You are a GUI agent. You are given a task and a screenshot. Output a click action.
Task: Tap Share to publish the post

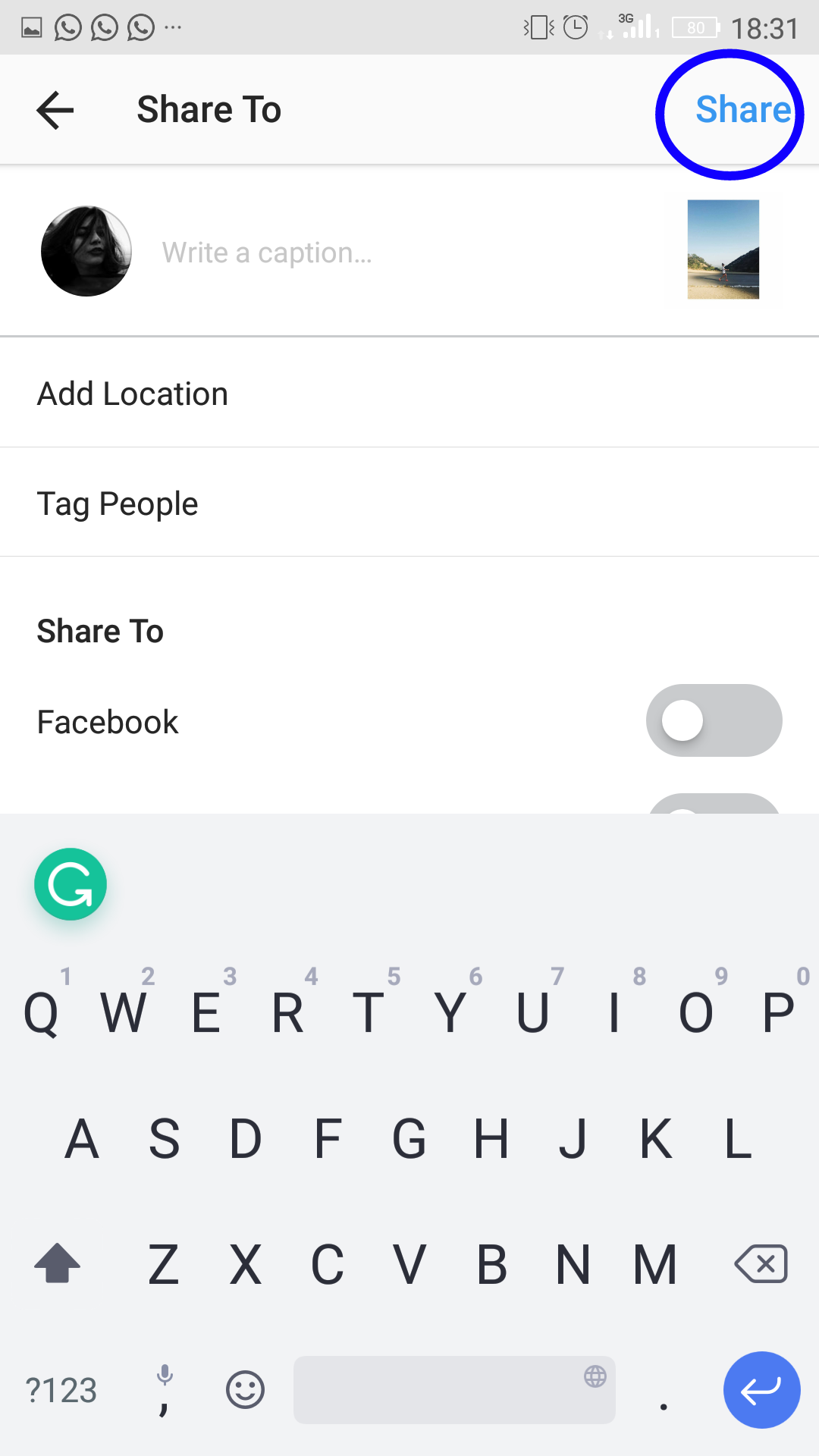click(743, 110)
